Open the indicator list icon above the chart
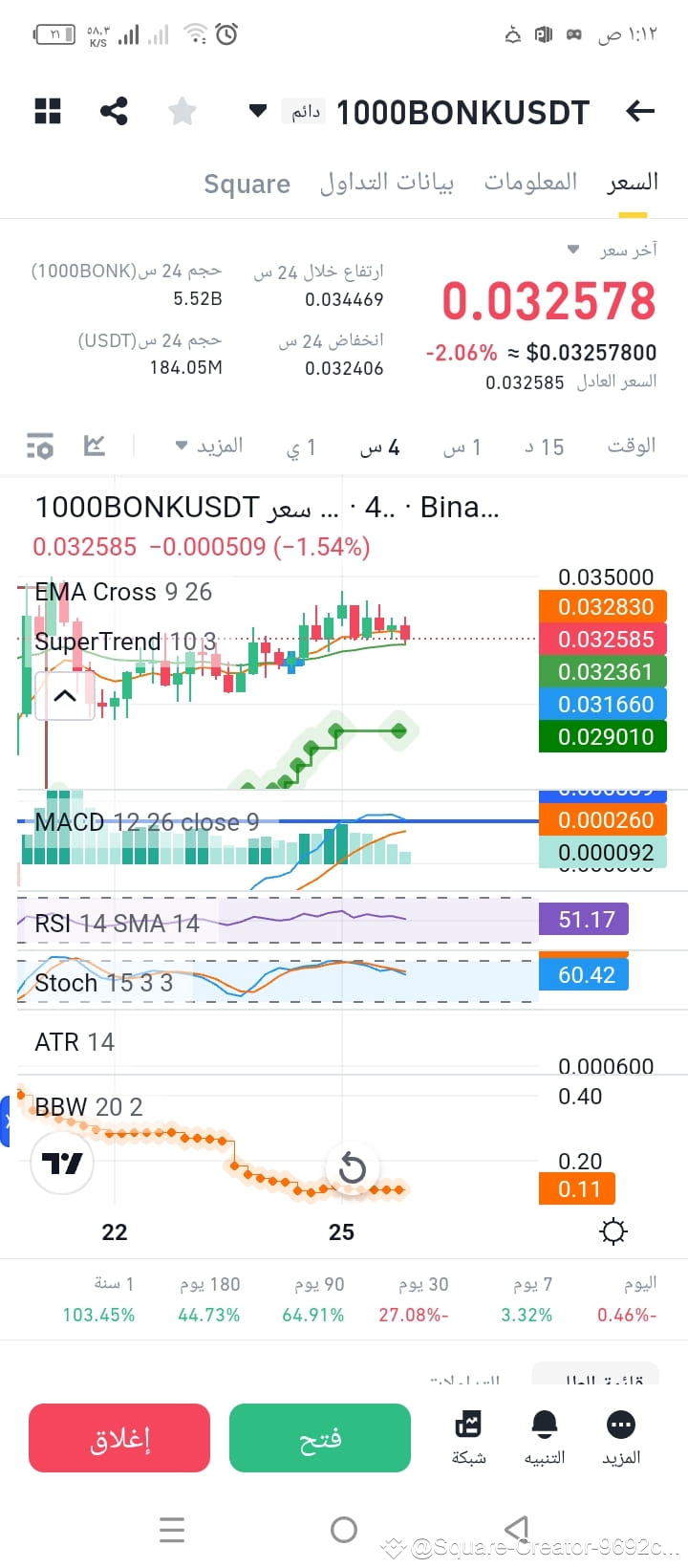This screenshot has width=688, height=1568. (x=39, y=446)
